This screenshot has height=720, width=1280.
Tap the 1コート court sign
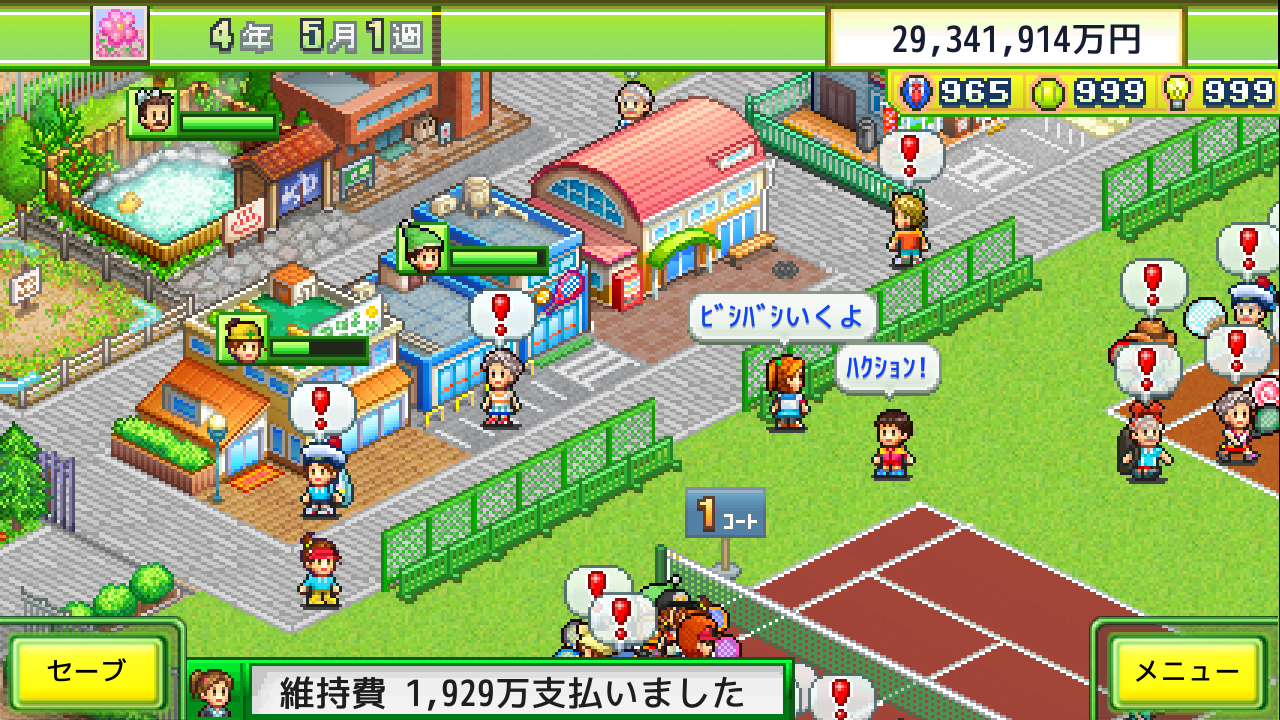725,517
